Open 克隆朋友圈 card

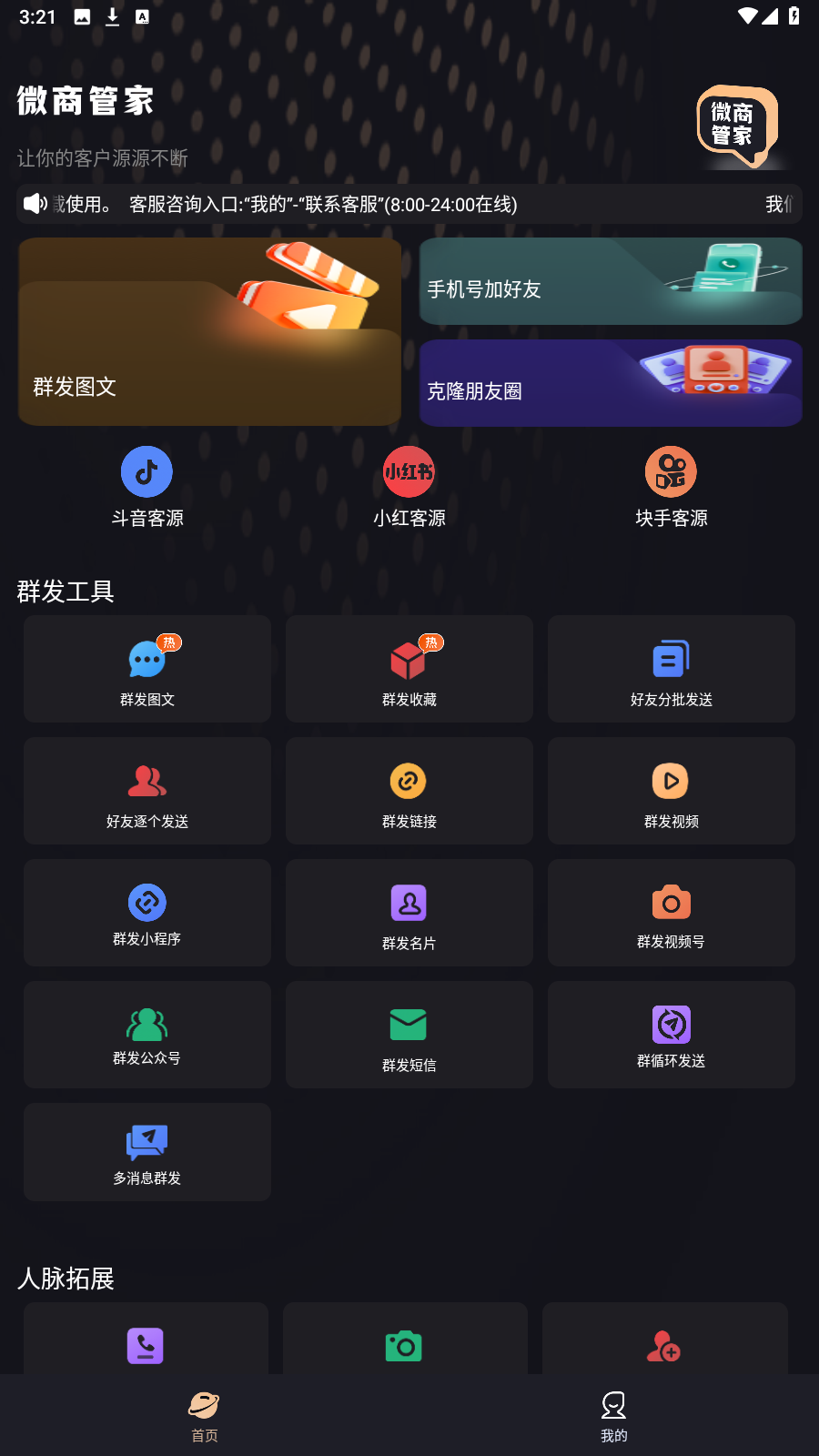[610, 383]
